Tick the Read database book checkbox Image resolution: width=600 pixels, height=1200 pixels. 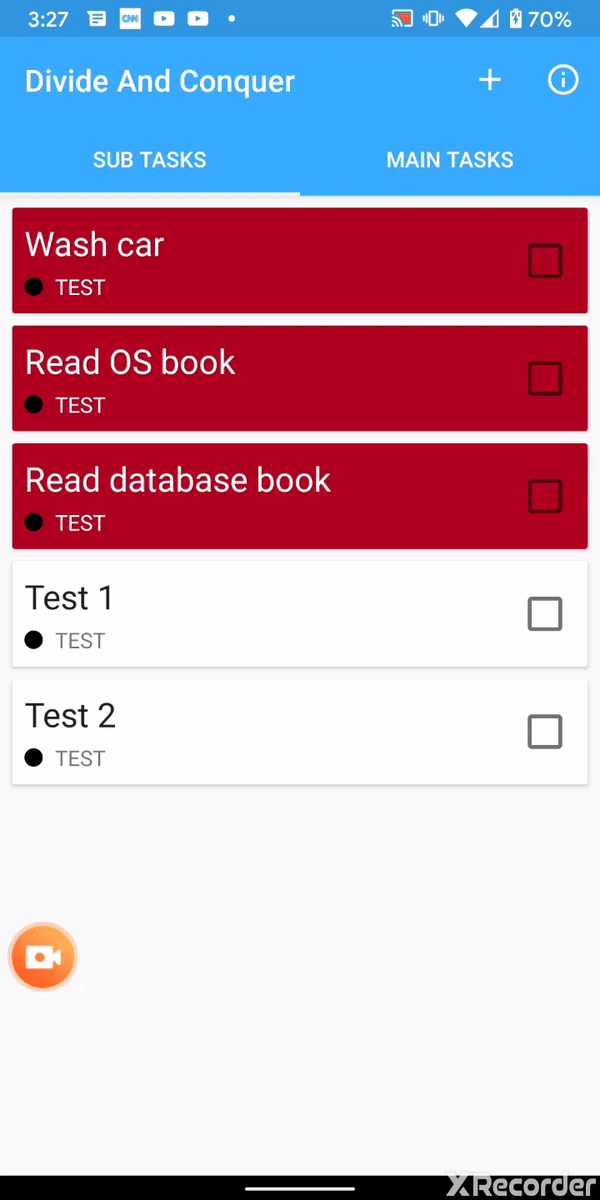click(x=545, y=497)
